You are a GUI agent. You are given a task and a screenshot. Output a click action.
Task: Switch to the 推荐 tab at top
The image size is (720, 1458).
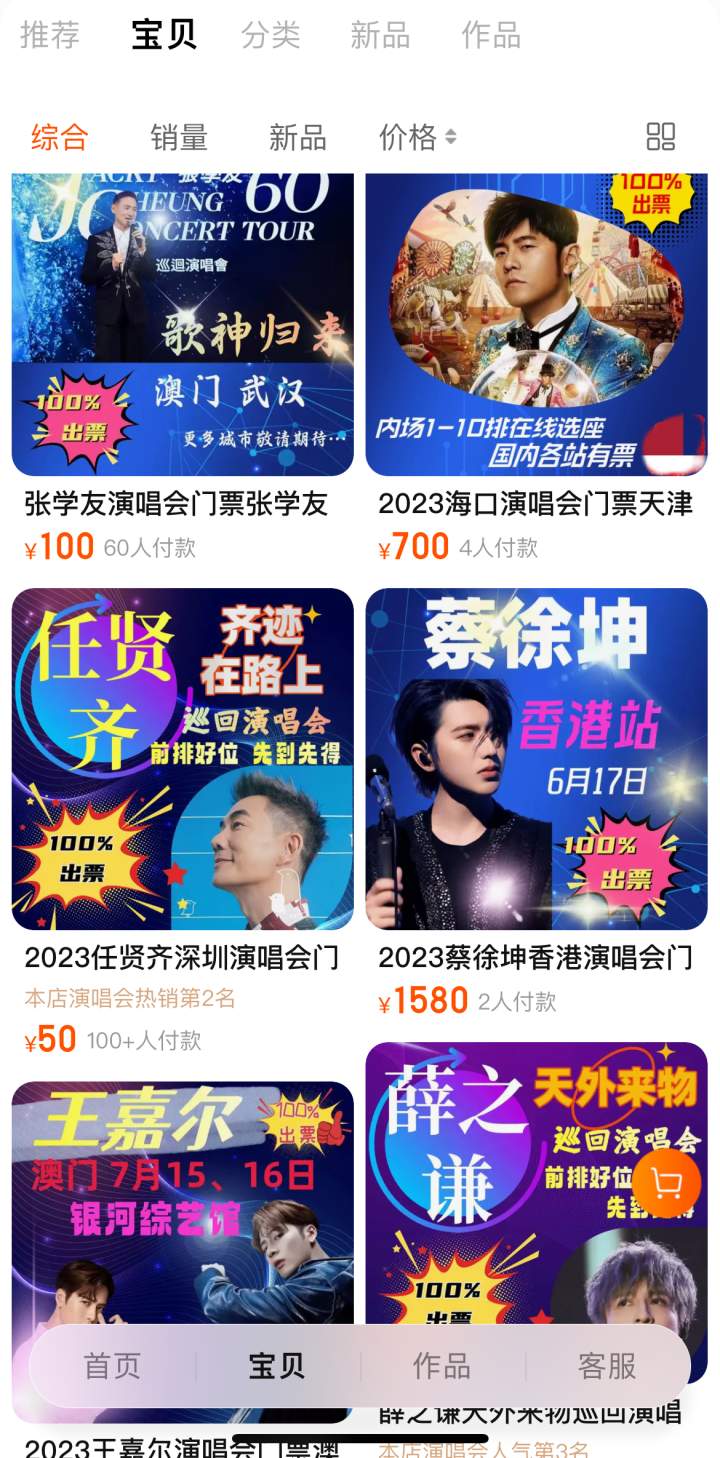pos(50,33)
